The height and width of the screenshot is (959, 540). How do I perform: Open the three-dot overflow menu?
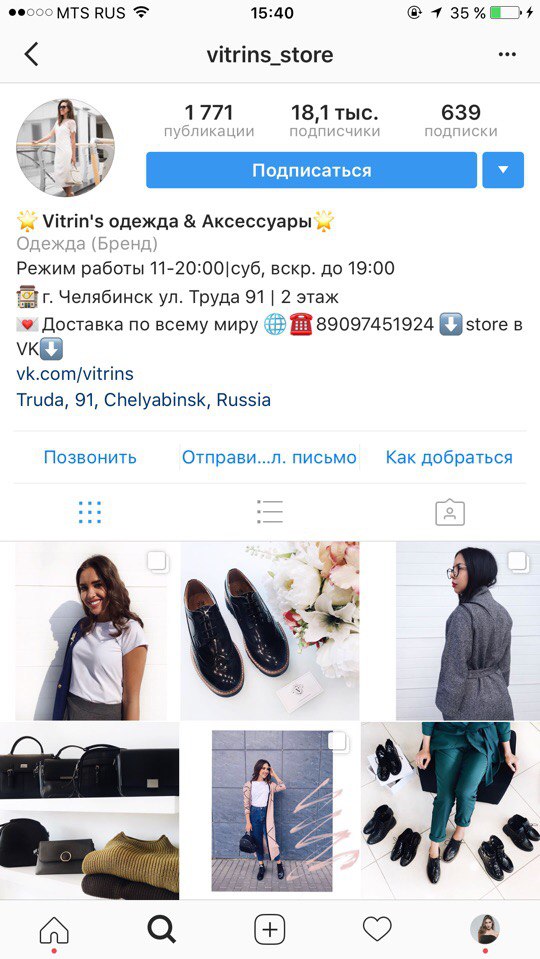coord(507,54)
